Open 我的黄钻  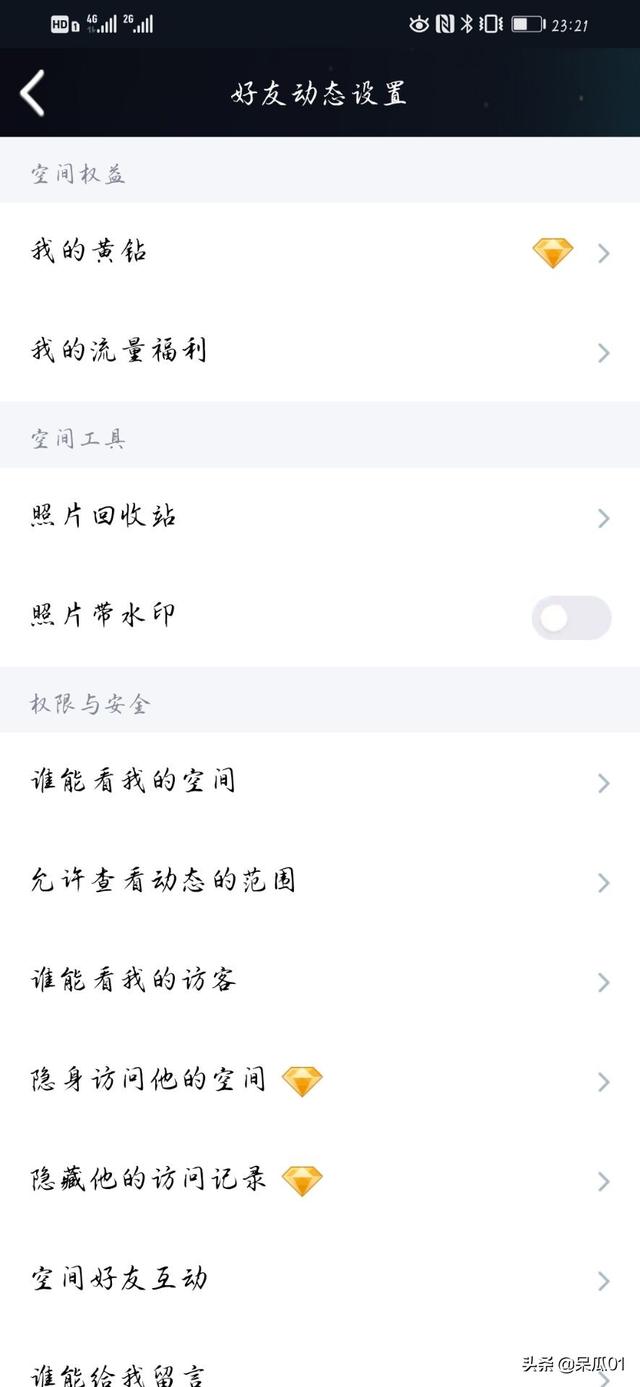(x=320, y=252)
